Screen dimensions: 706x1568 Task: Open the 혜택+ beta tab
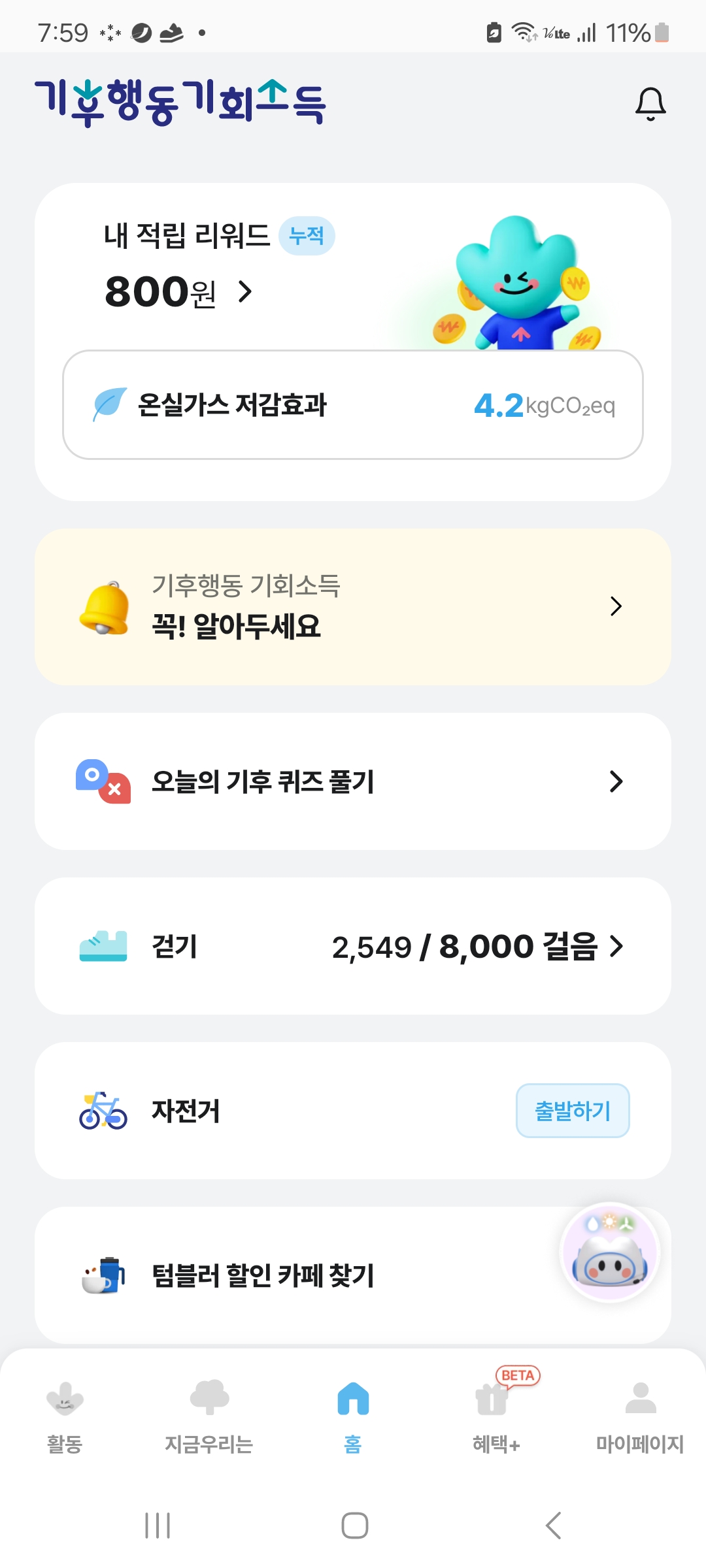[x=496, y=1414]
